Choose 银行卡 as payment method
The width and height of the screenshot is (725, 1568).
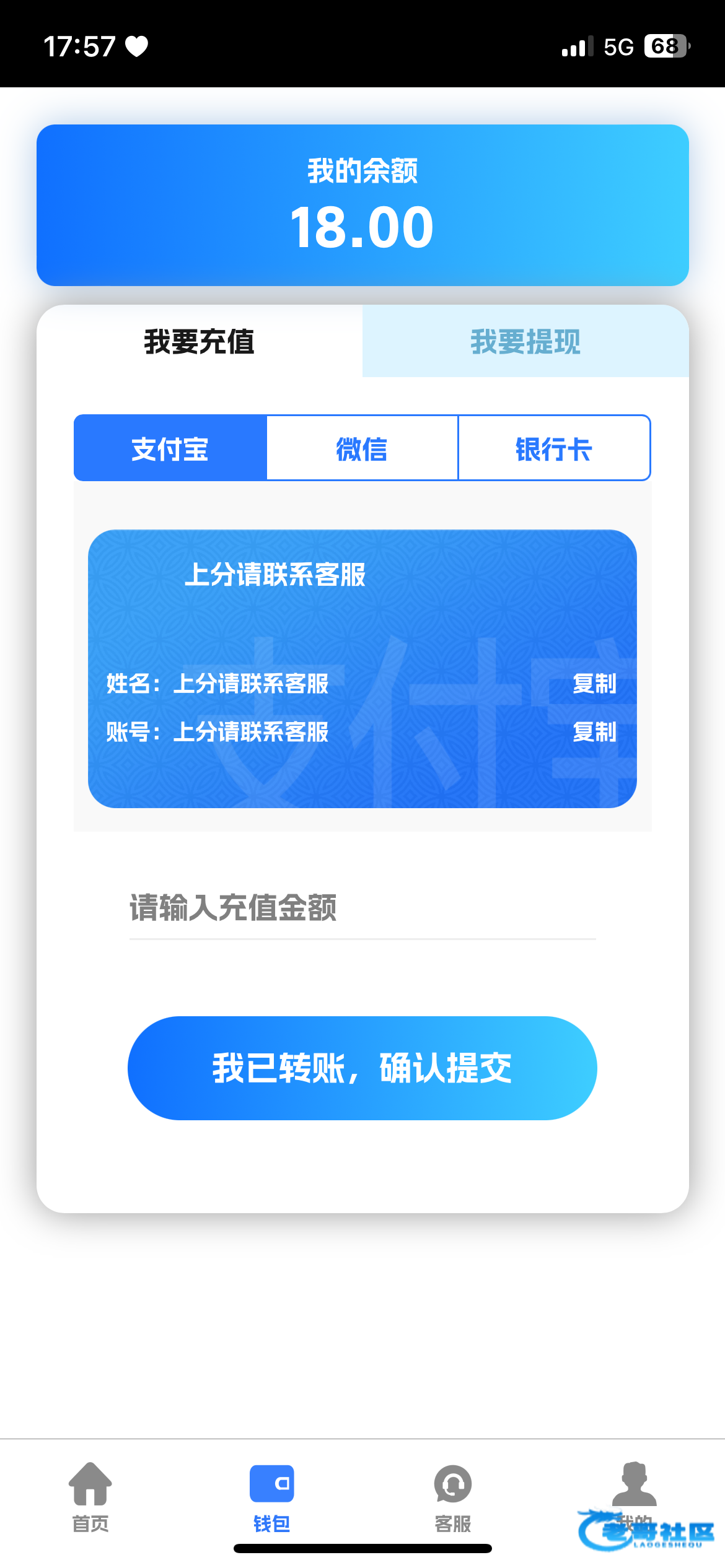click(x=554, y=448)
